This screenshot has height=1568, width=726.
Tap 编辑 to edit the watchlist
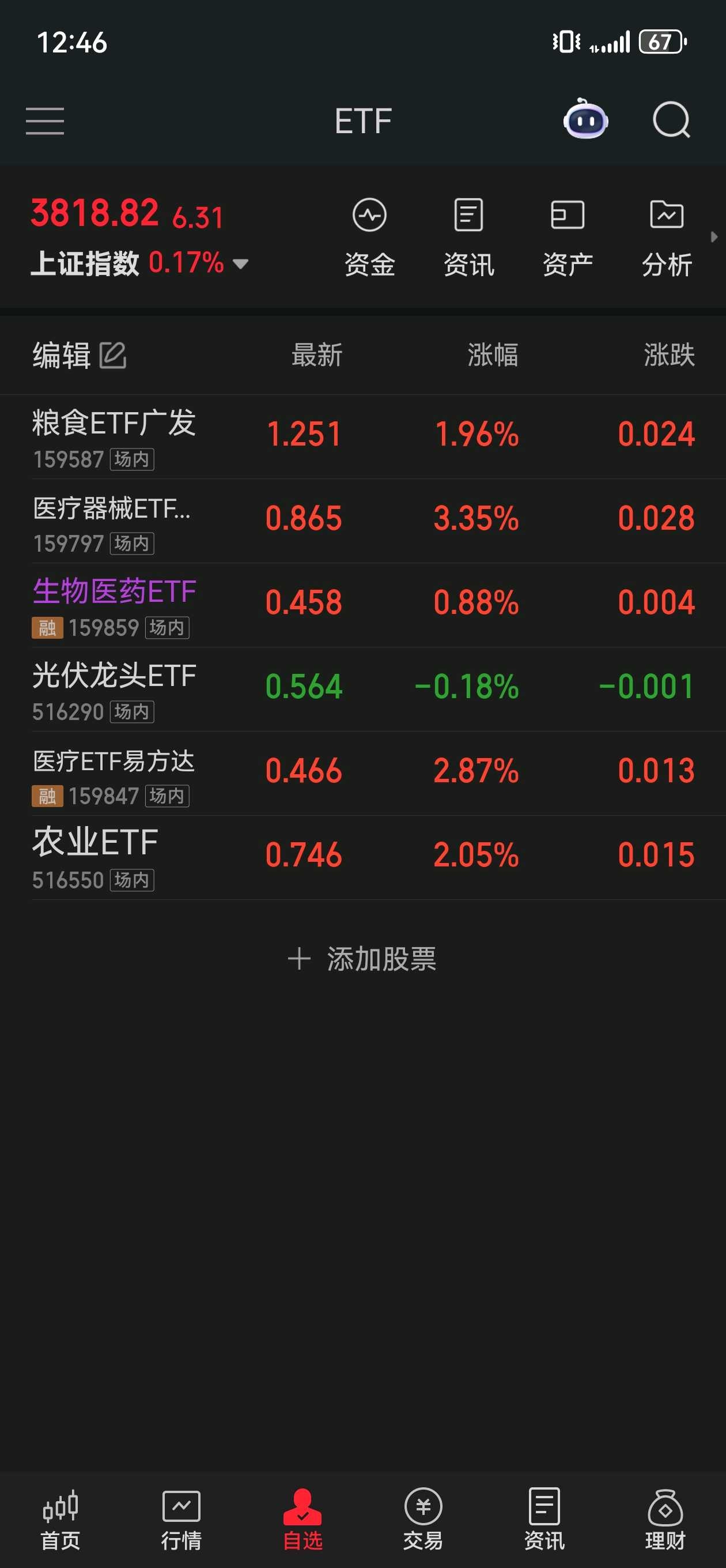[79, 355]
